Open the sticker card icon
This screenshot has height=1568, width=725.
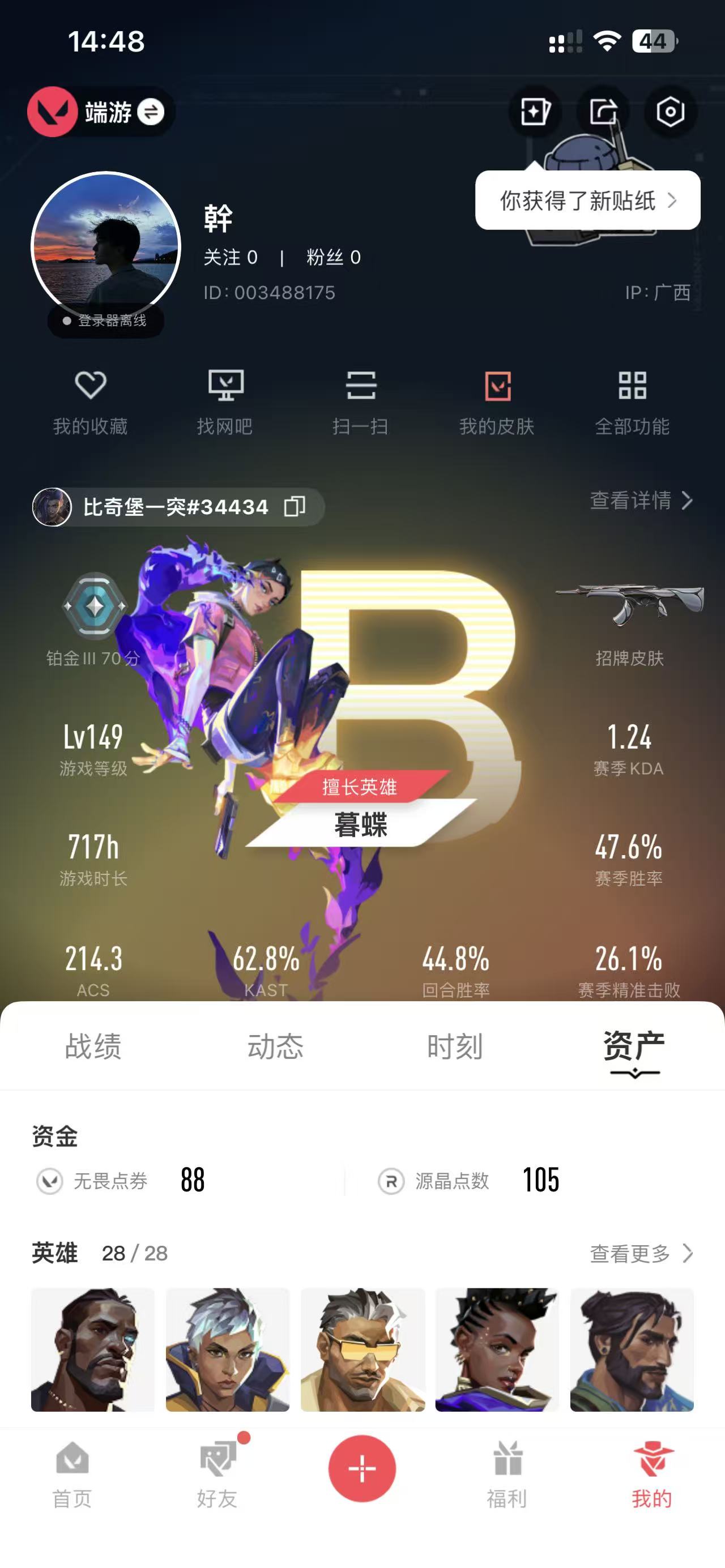pyautogui.click(x=535, y=112)
